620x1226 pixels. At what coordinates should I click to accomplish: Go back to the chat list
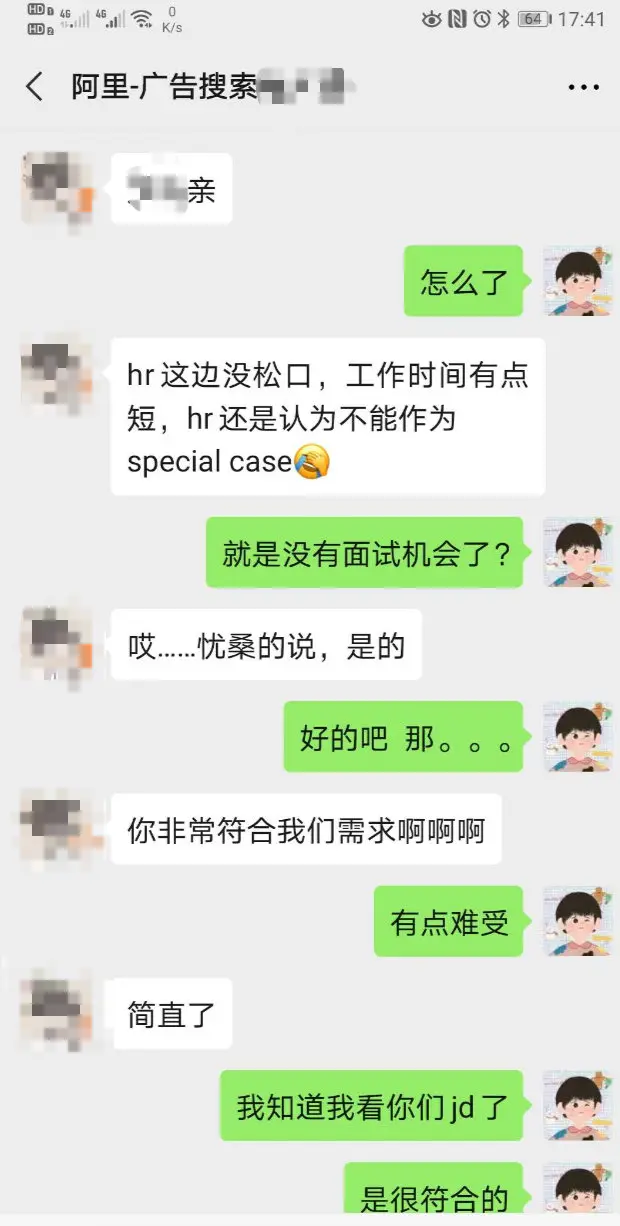coord(35,87)
